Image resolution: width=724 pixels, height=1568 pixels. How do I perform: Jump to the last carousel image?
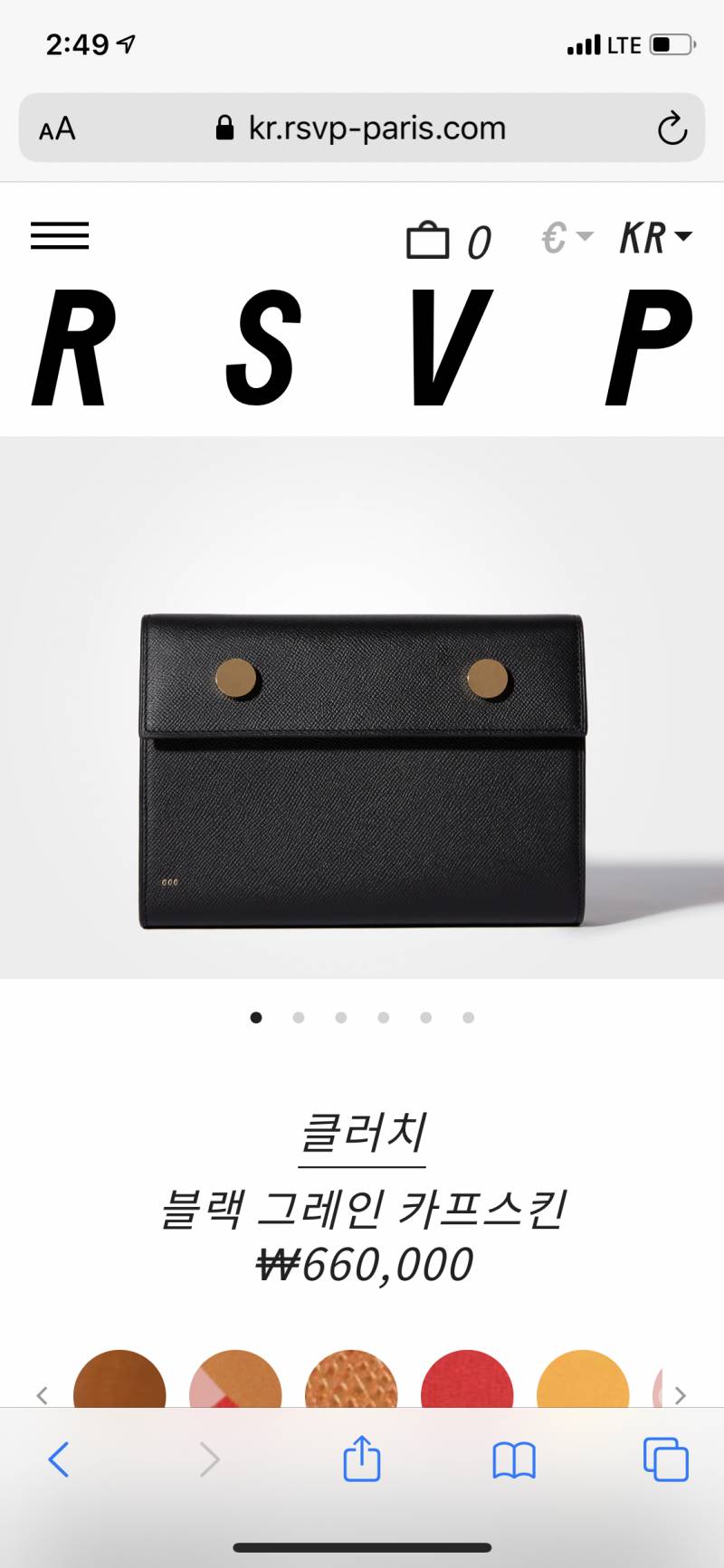click(469, 1017)
